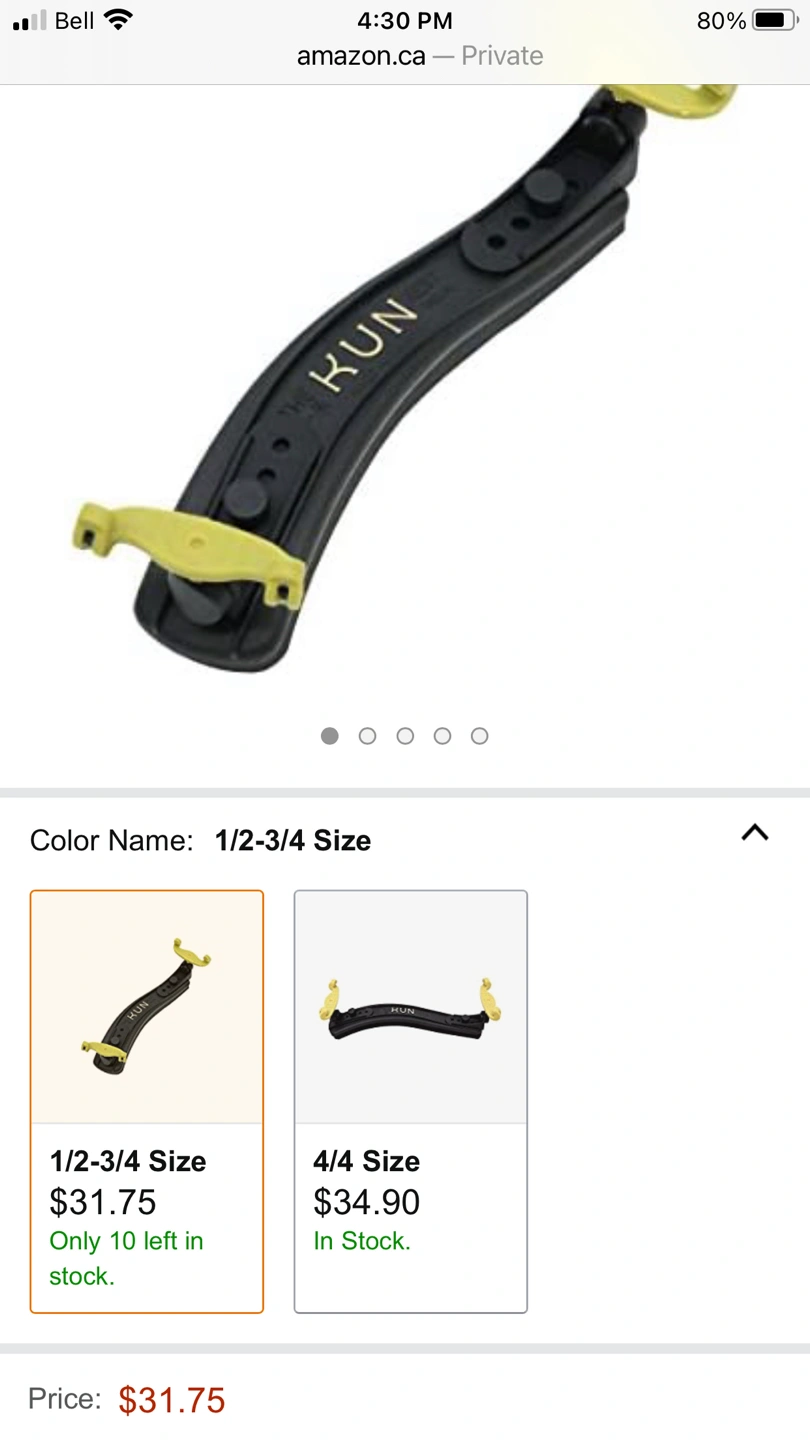The width and height of the screenshot is (810, 1440).
Task: Choose the 4/4 Size option
Action: click(410, 1100)
